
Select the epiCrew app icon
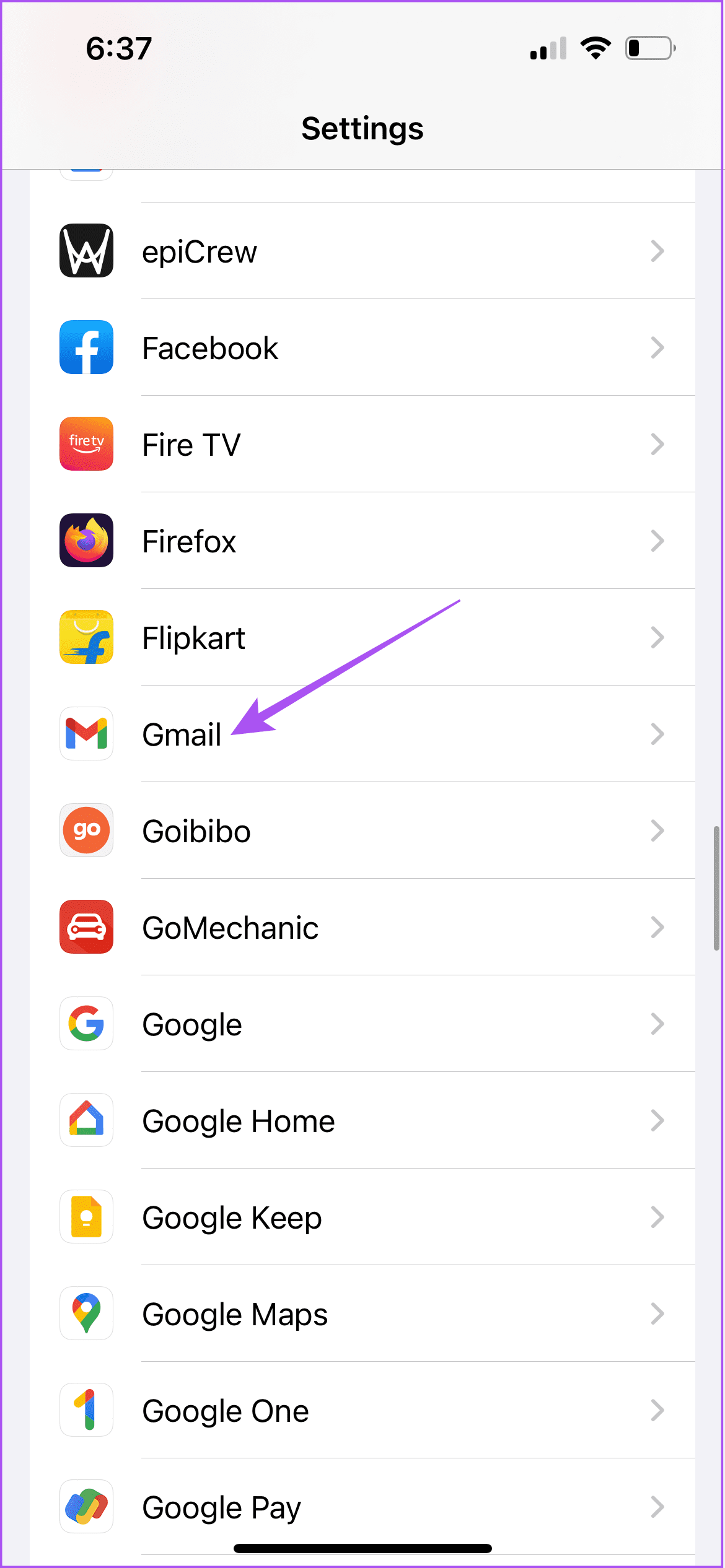pos(86,251)
